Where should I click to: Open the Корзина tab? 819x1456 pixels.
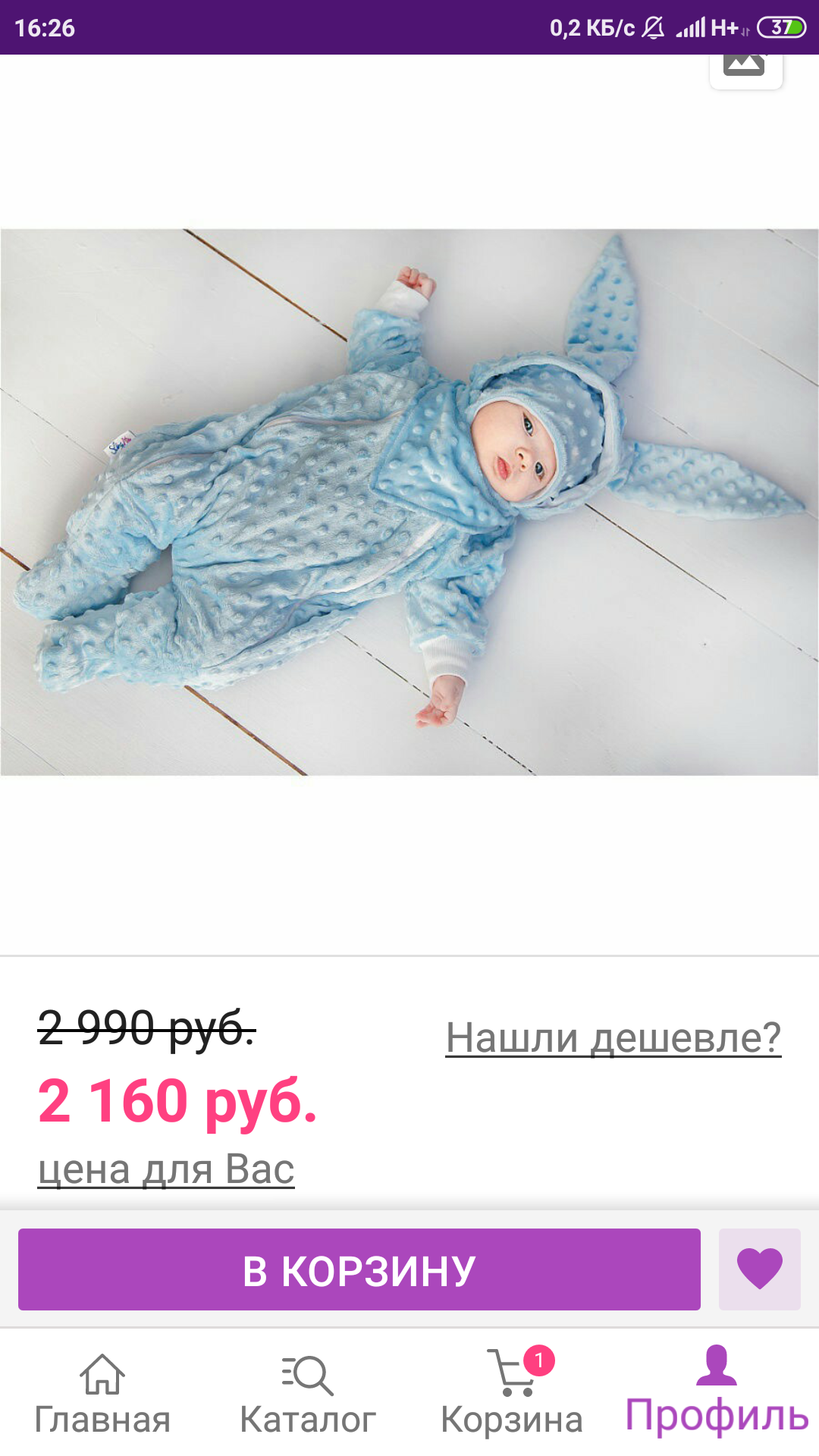click(512, 1394)
